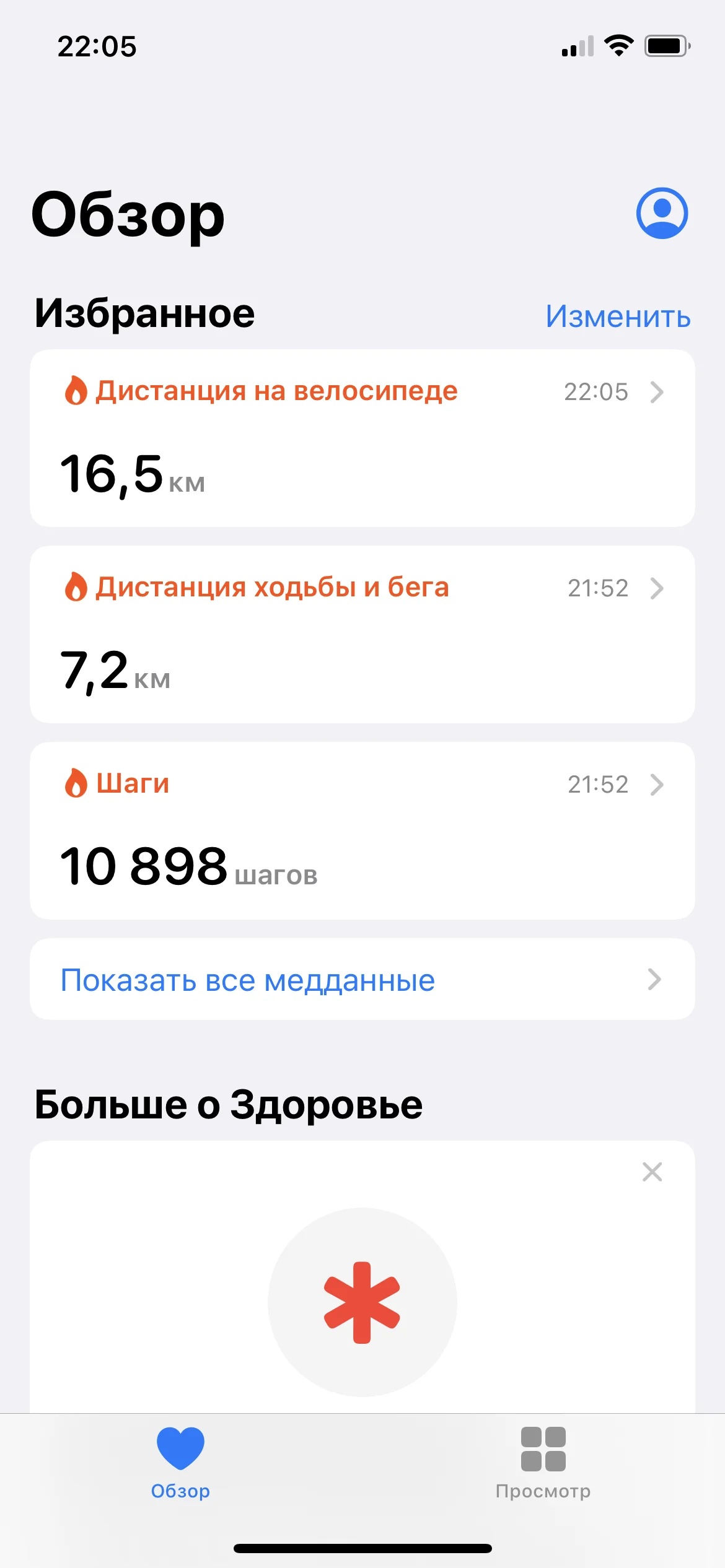Open the profile icon
Image resolution: width=725 pixels, height=1568 pixels.
662,213
